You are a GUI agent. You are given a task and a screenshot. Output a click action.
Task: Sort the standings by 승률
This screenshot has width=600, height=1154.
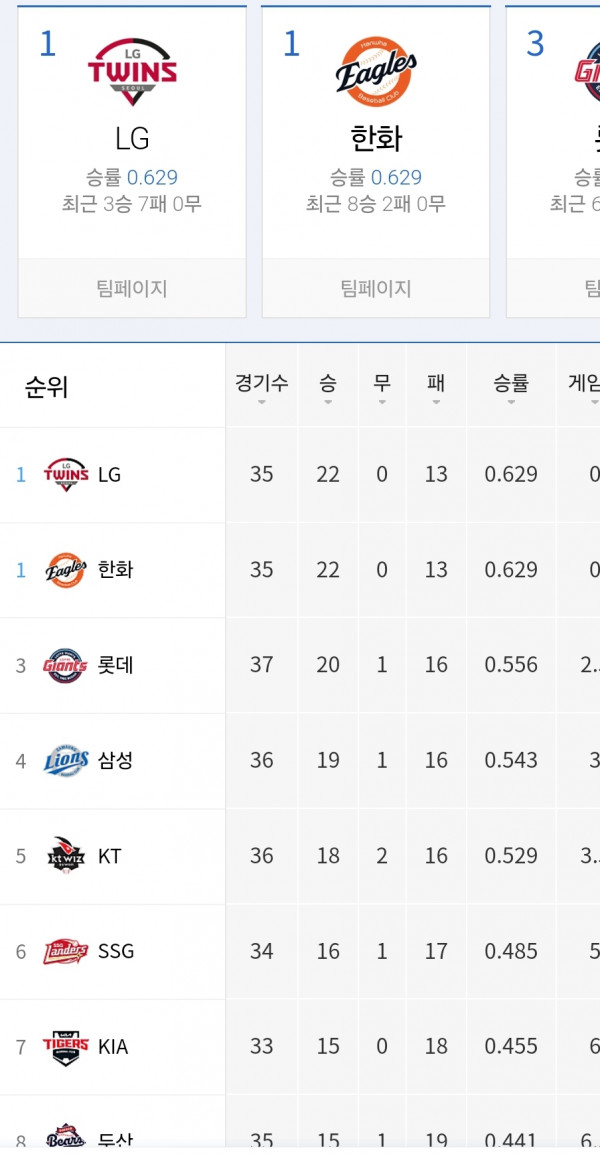[511, 388]
